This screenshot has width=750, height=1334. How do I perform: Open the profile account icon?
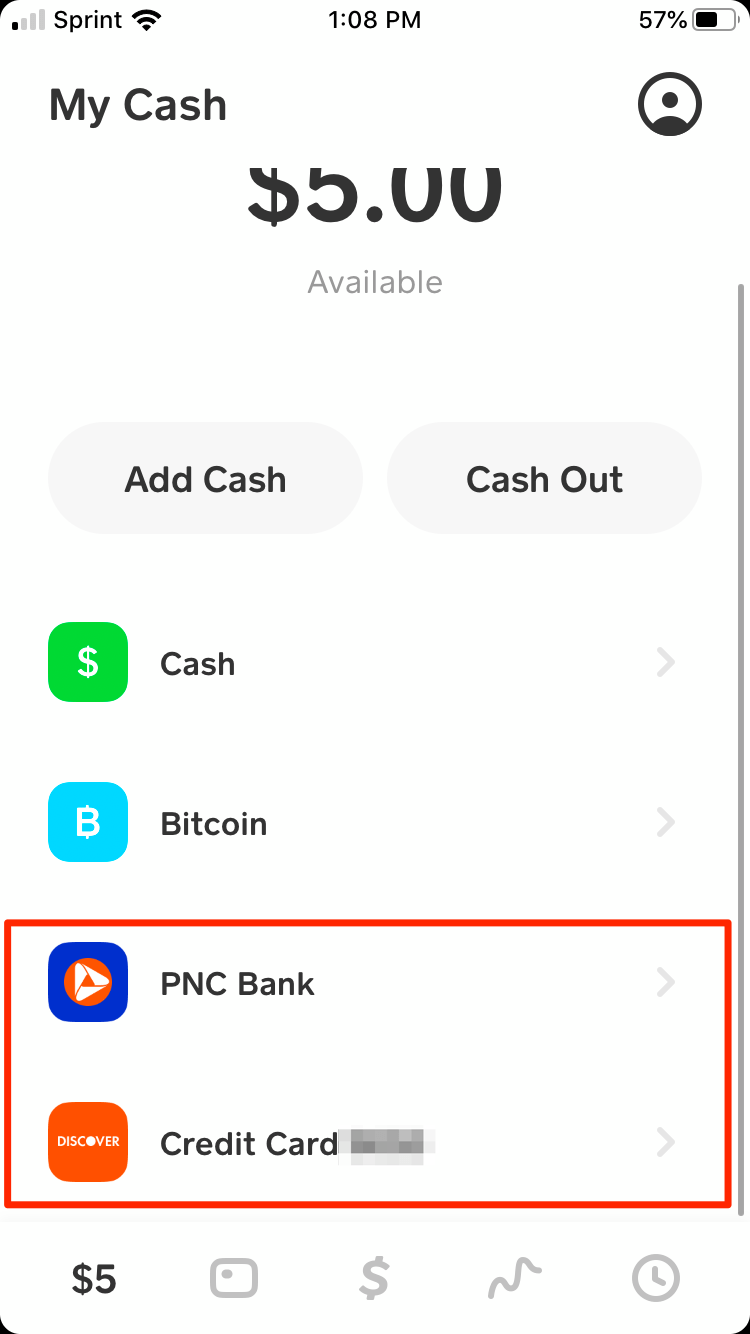pyautogui.click(x=670, y=104)
